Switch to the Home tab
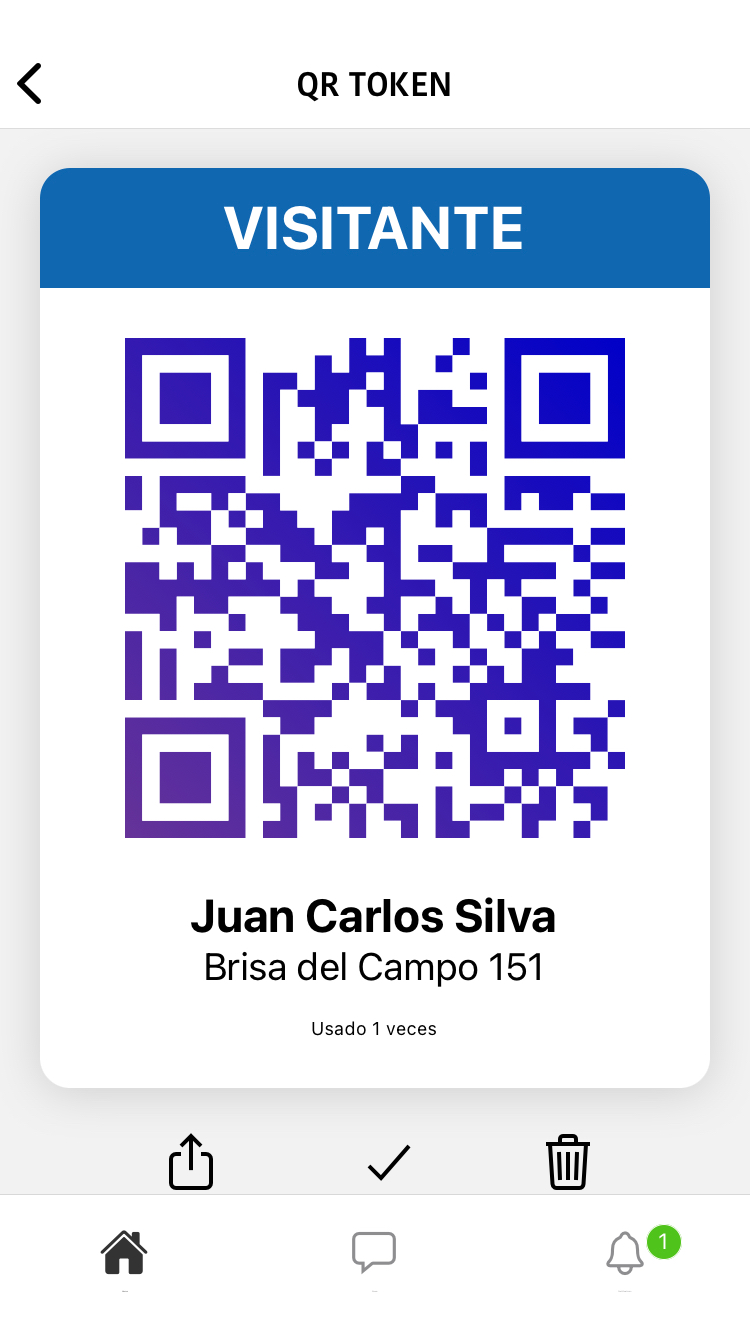Viewport: 750px width, 1334px height. pos(124,1253)
